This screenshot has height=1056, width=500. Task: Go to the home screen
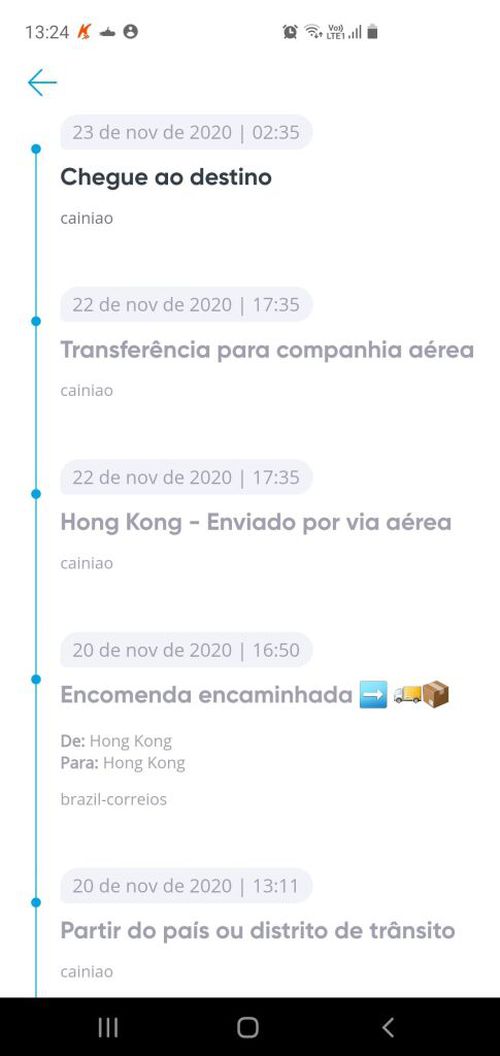click(x=248, y=1027)
